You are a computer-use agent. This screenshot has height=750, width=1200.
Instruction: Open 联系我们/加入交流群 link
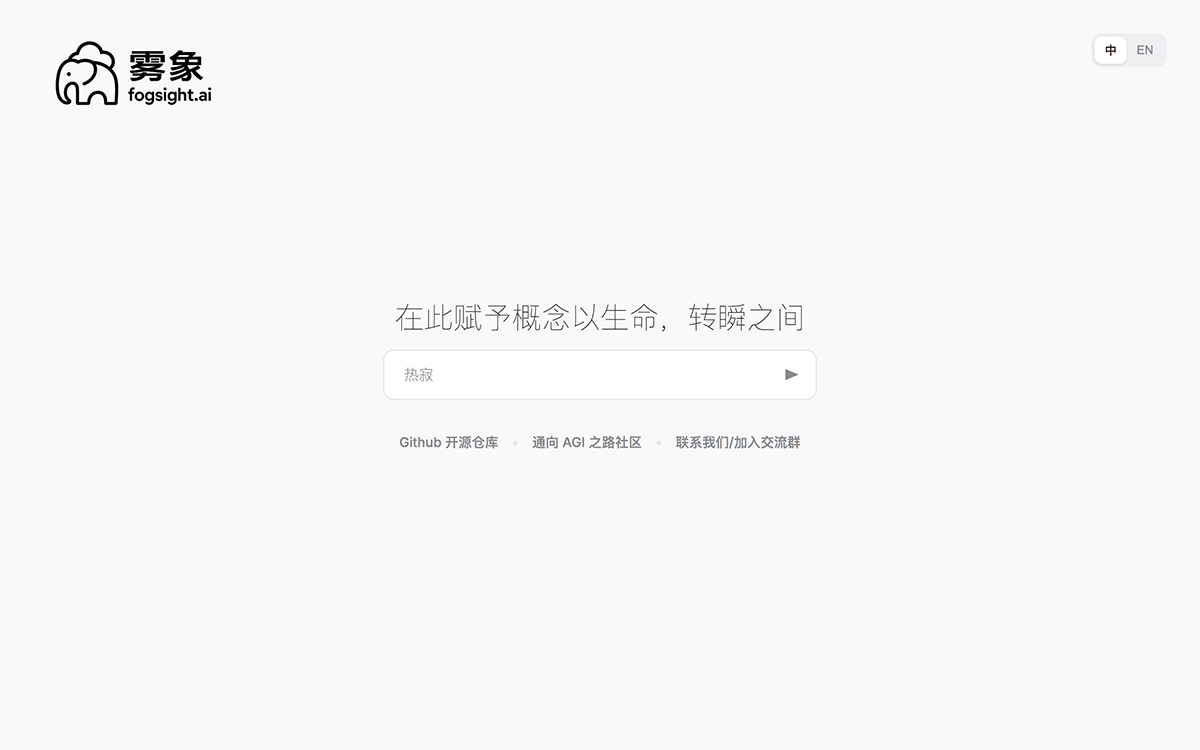point(737,442)
